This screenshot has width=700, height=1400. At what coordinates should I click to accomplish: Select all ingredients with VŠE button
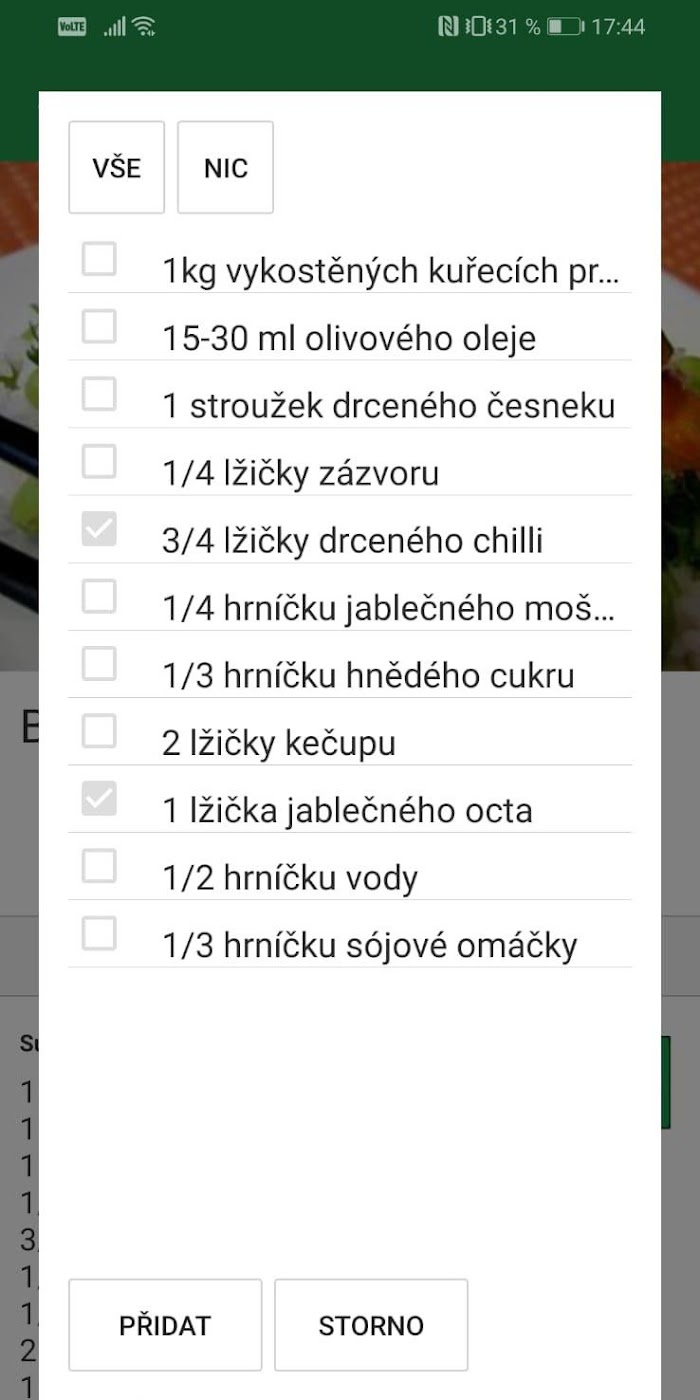pos(116,167)
